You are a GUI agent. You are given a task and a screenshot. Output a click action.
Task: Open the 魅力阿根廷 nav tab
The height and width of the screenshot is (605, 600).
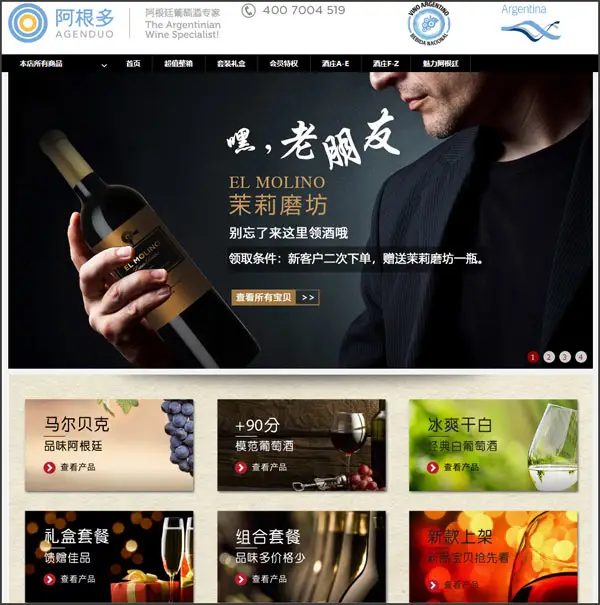441,64
